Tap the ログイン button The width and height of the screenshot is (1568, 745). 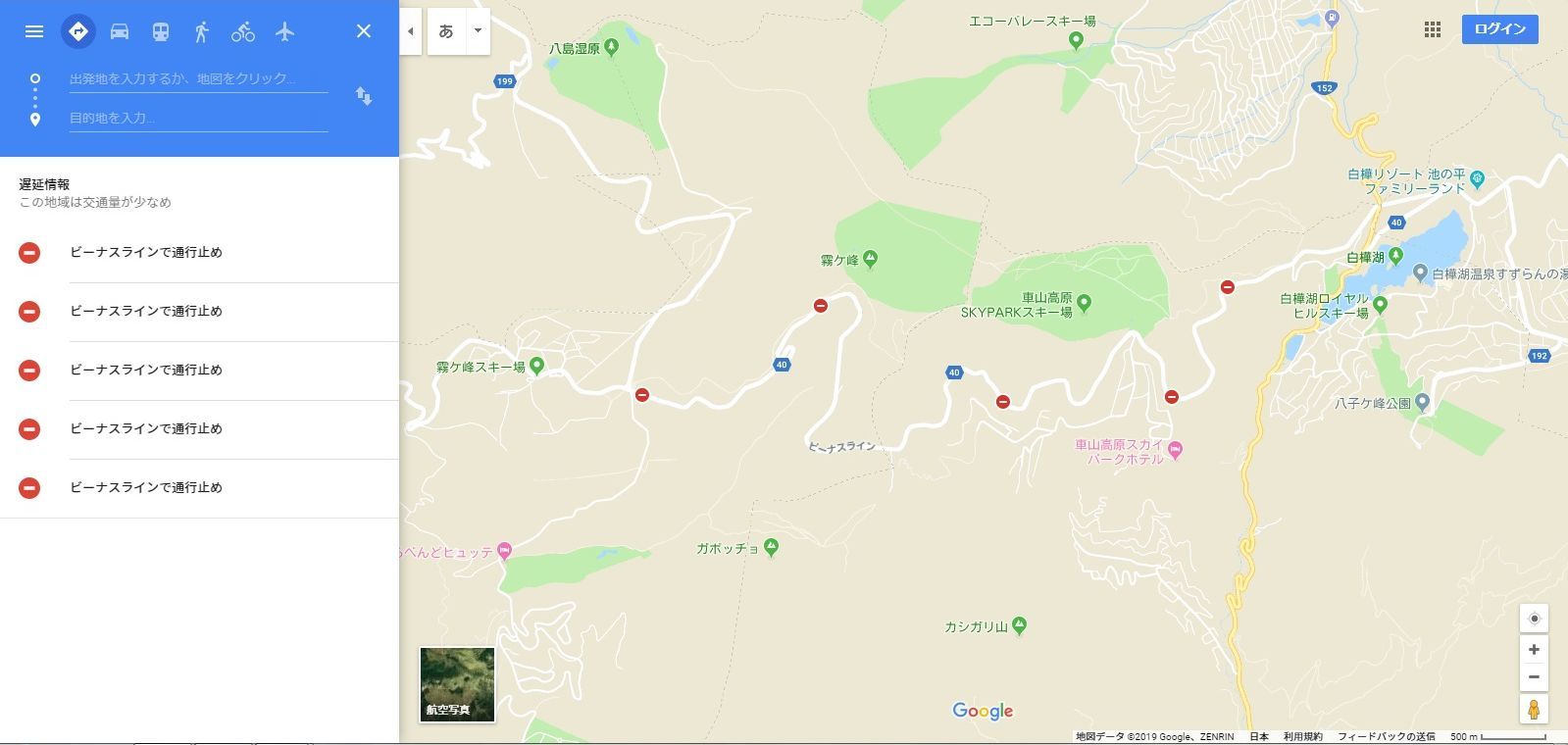(1499, 29)
